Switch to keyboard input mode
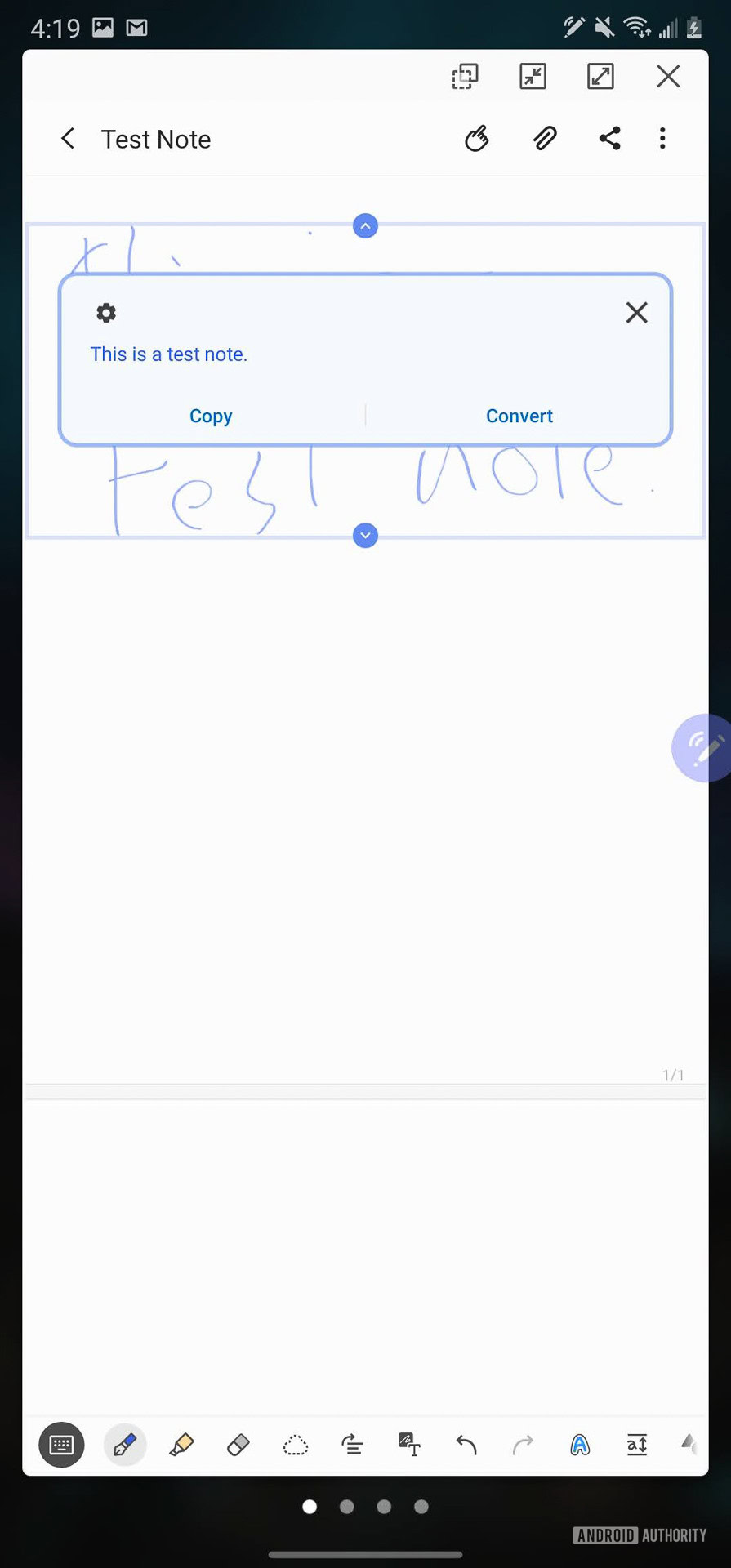 tap(61, 1445)
